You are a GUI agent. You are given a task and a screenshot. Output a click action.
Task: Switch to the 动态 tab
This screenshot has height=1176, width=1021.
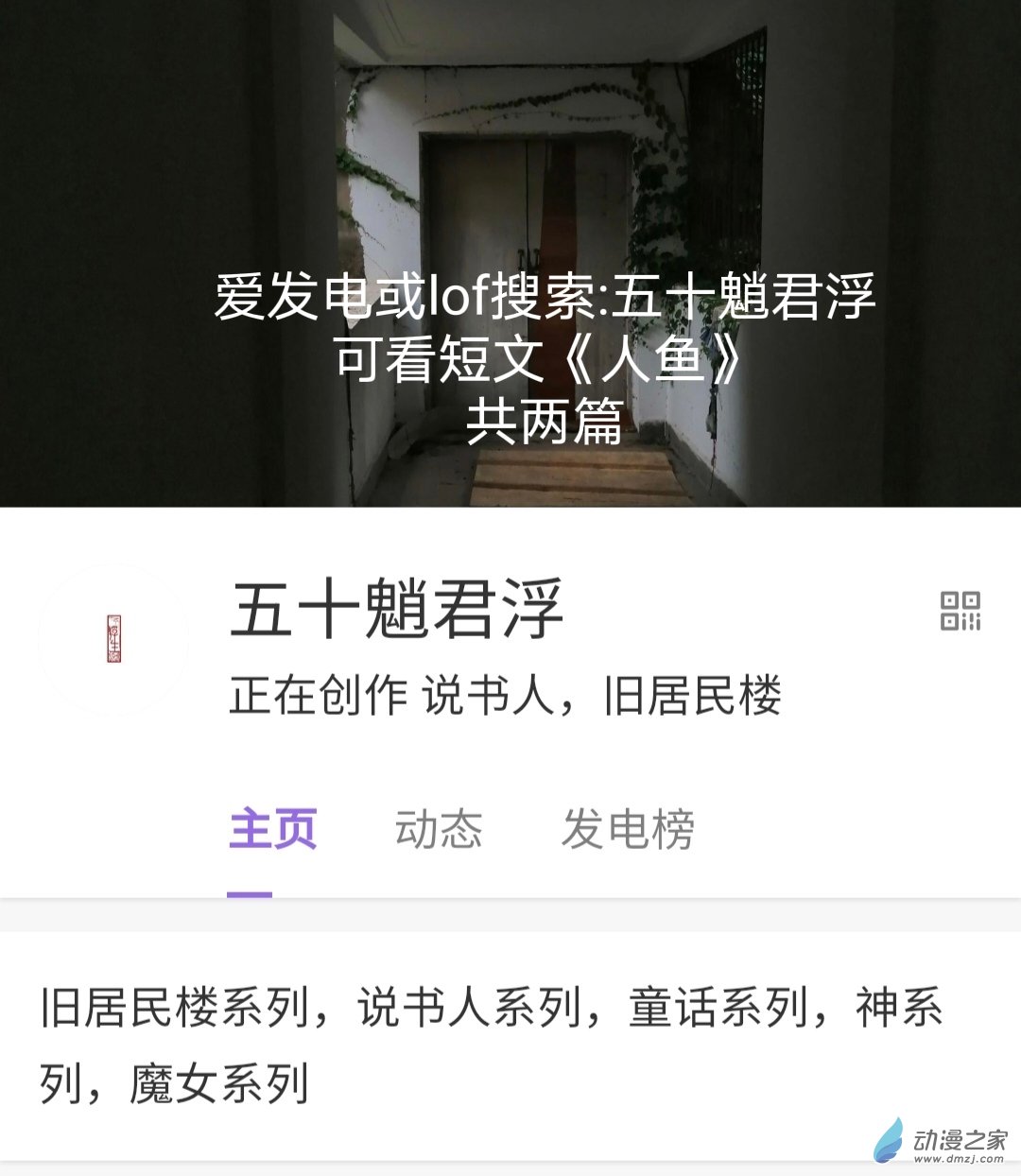[x=439, y=830]
